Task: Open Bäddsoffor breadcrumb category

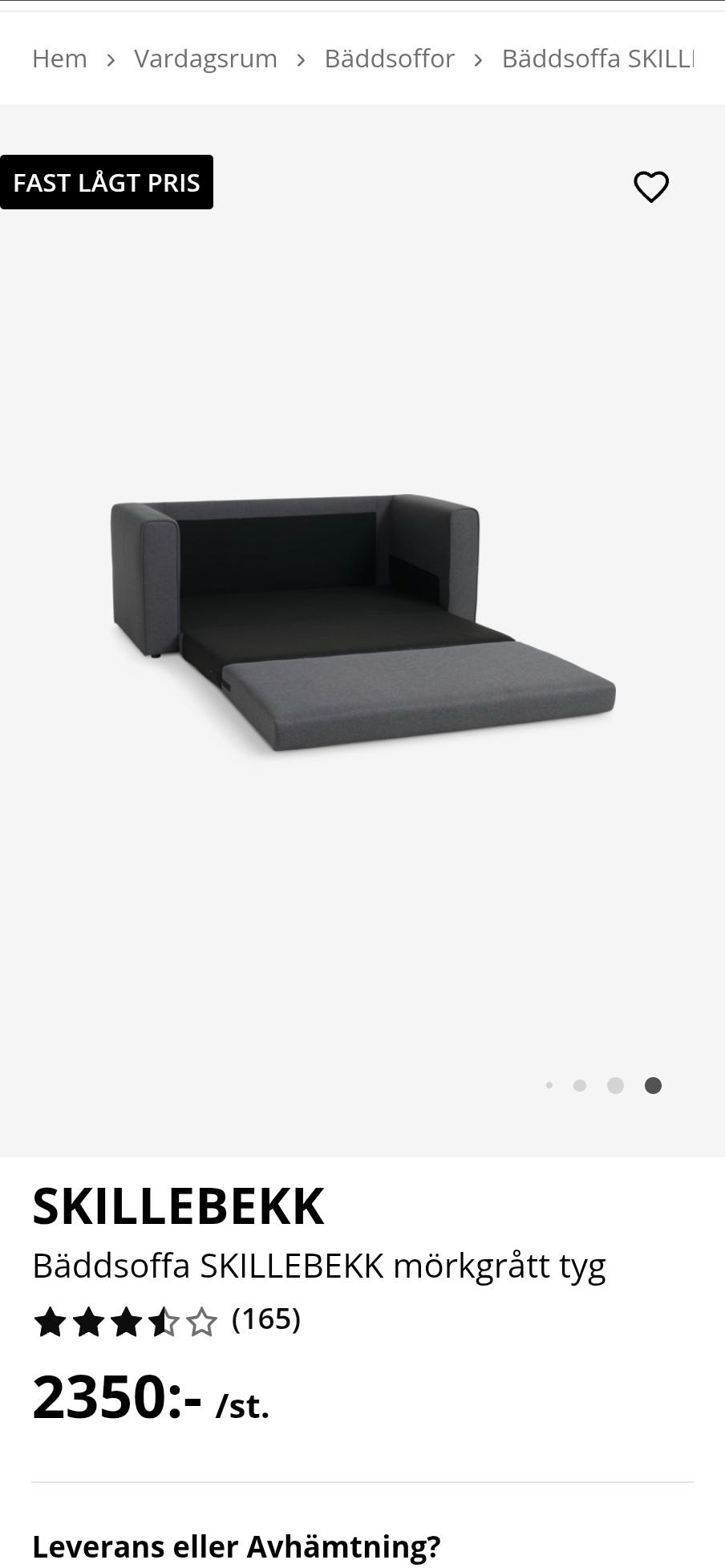Action: (389, 59)
